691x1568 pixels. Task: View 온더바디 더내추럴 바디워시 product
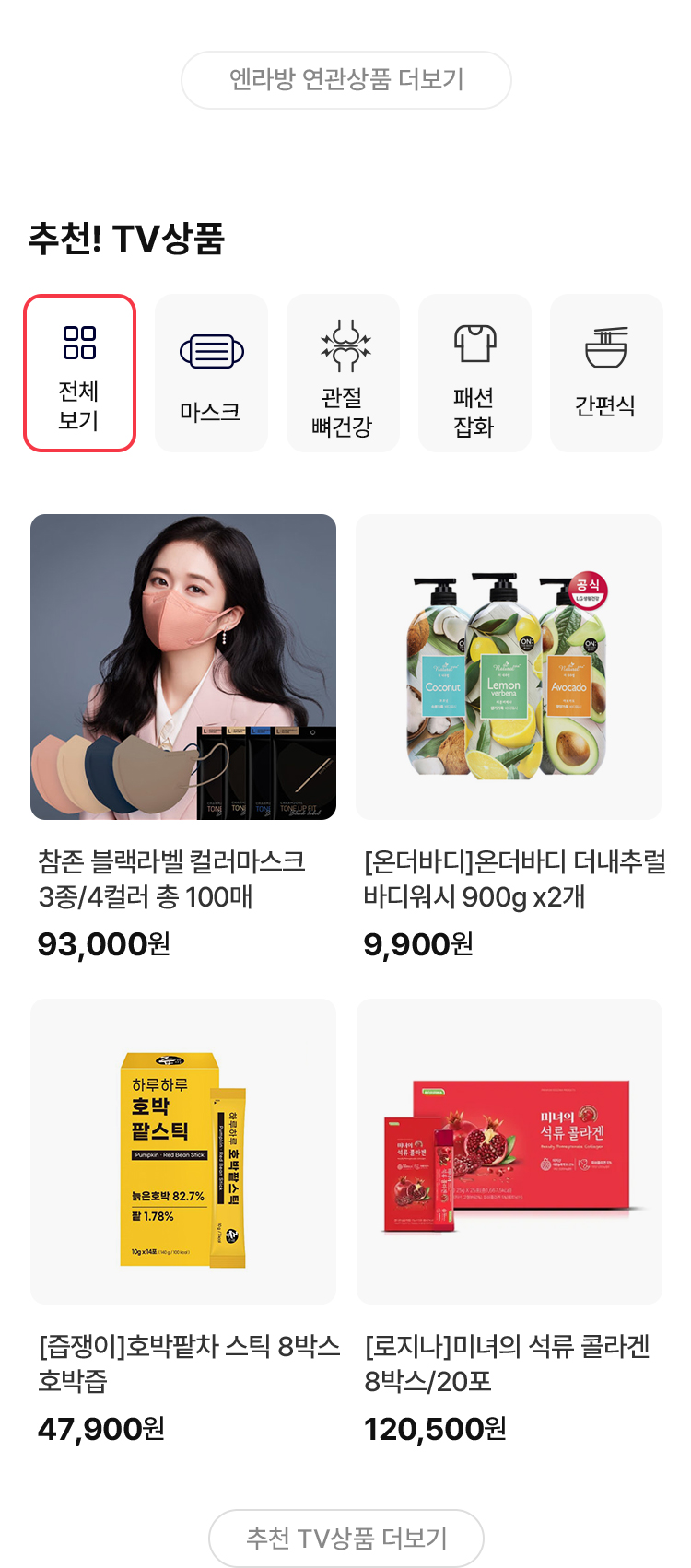509,667
